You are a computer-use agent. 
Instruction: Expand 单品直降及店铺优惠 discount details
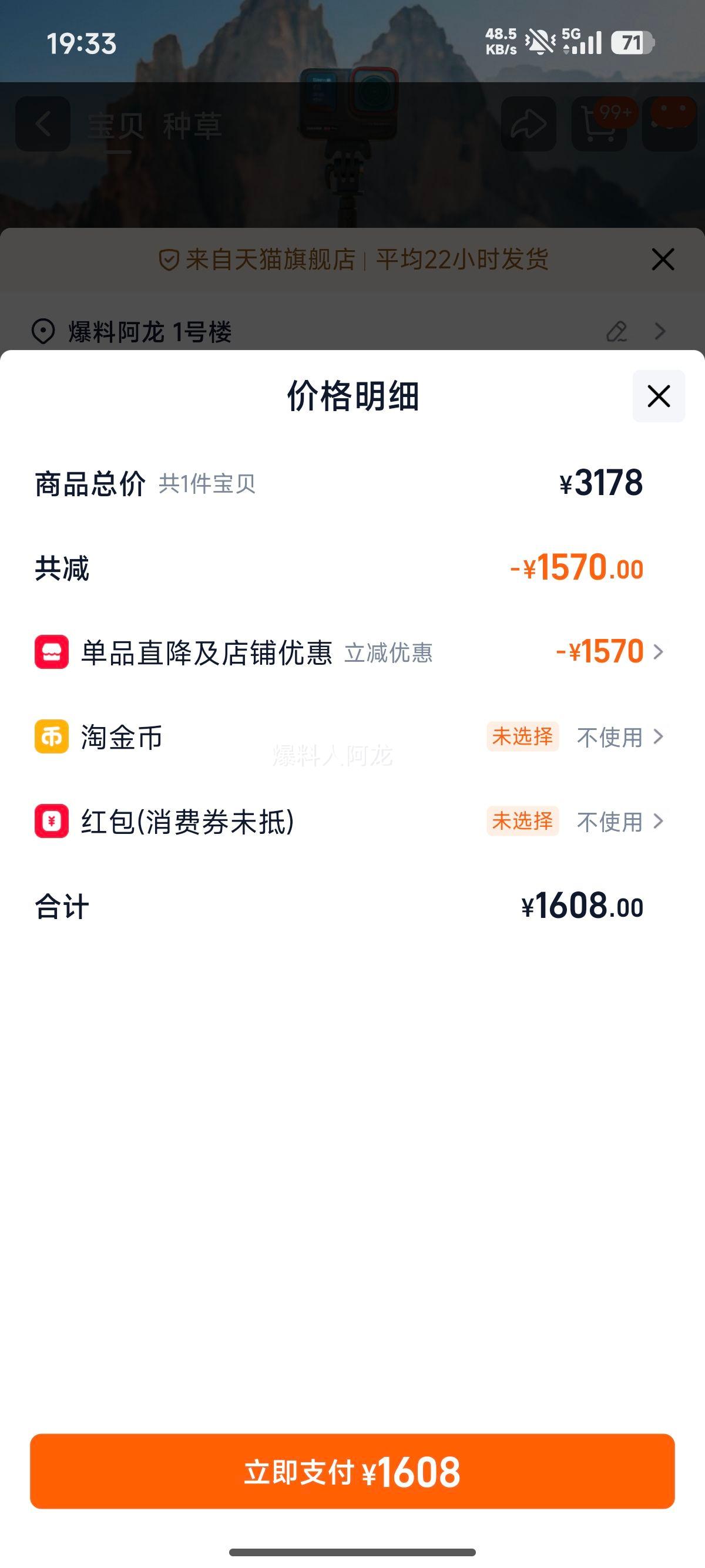pyautogui.click(x=657, y=652)
